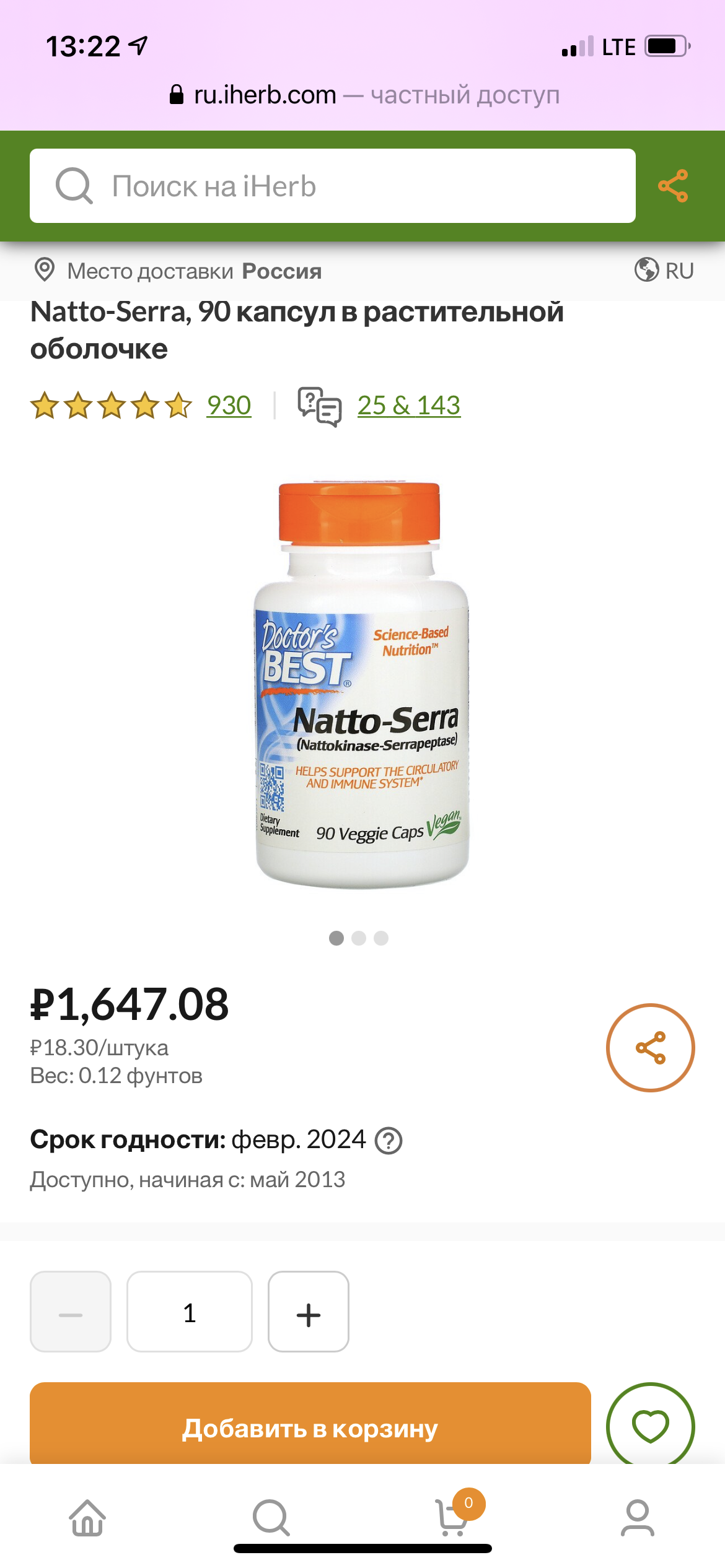Show the expiration date help tooltip

point(389,1141)
